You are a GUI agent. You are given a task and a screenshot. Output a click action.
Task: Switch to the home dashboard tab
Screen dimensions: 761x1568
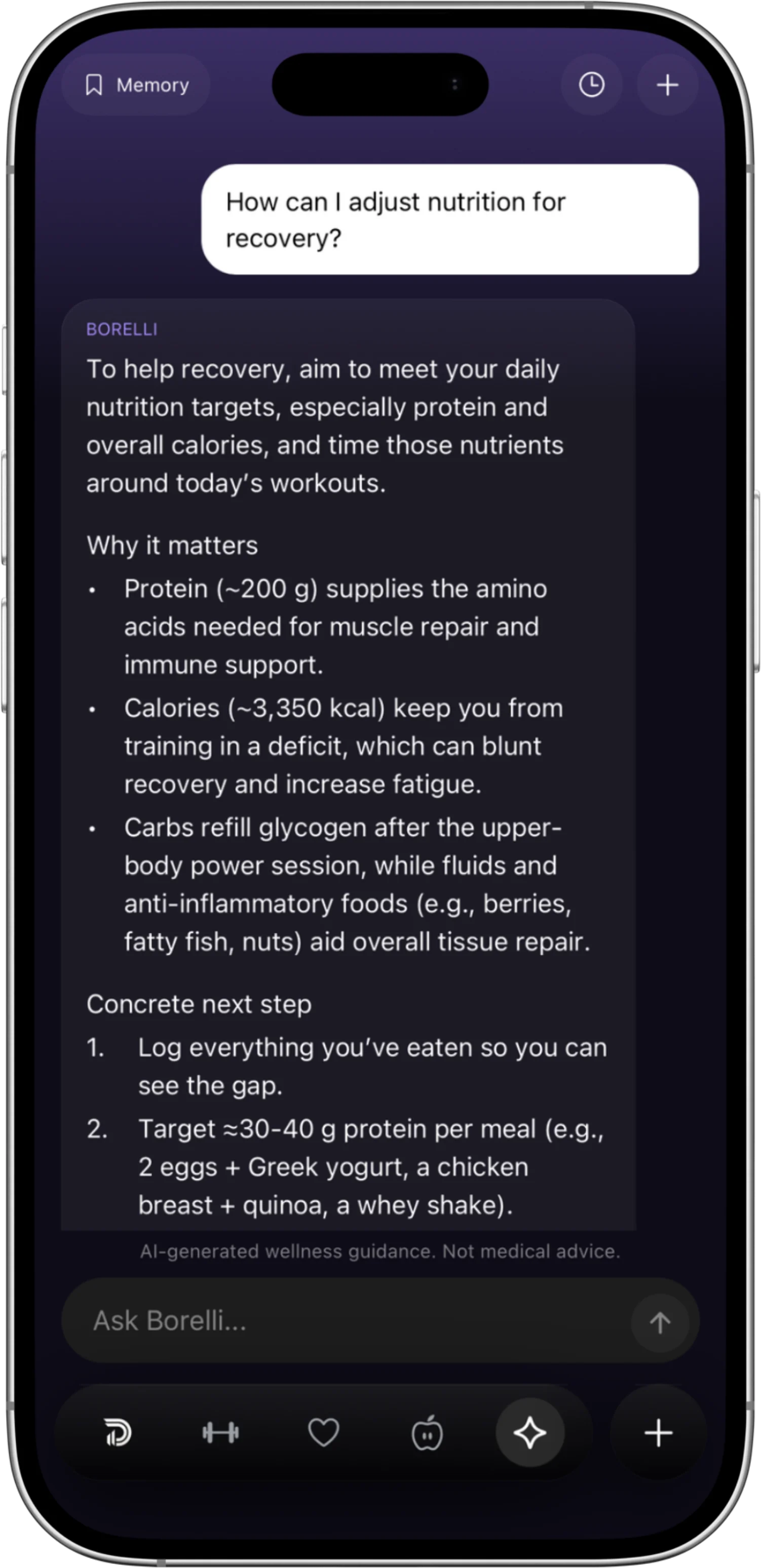(118, 1433)
